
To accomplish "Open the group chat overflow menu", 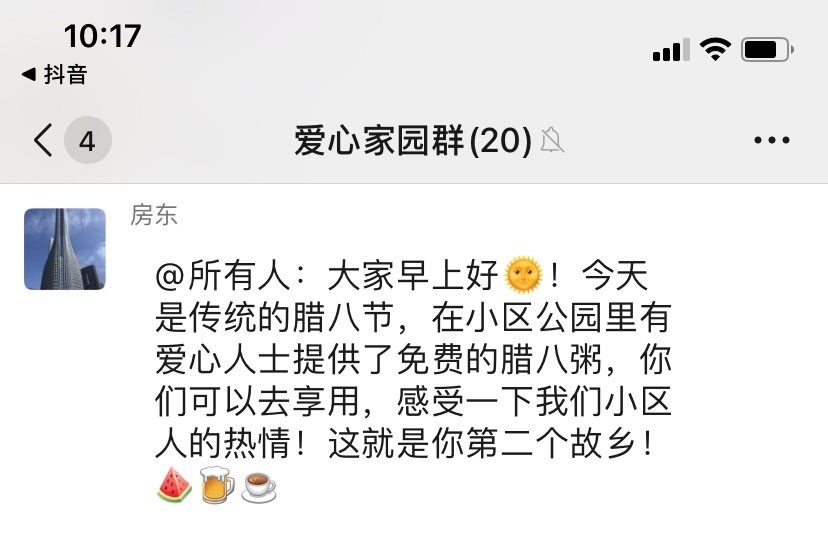I will (x=771, y=141).
